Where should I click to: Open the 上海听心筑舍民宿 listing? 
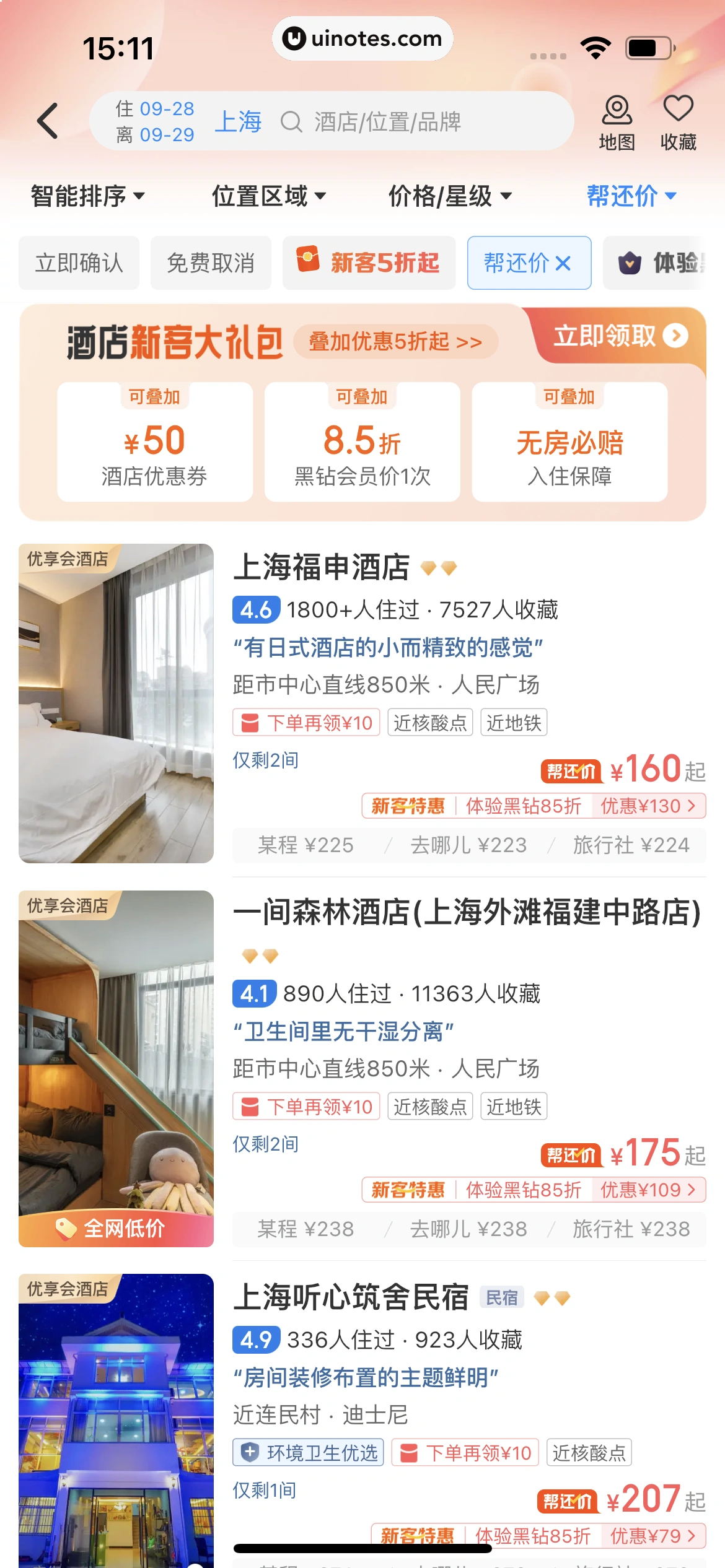[x=351, y=1297]
